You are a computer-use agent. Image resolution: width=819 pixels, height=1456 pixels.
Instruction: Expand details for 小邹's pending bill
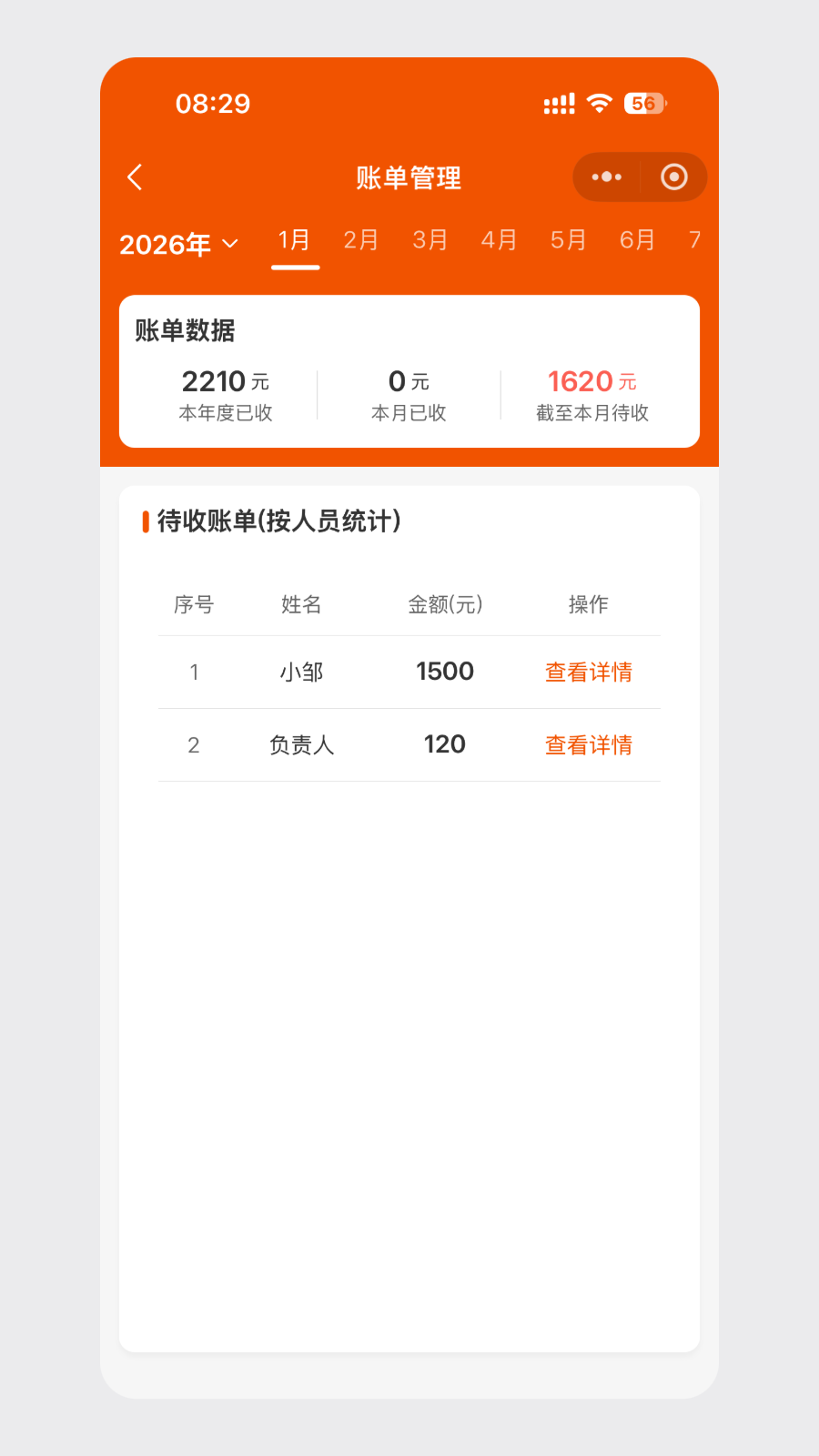589,671
